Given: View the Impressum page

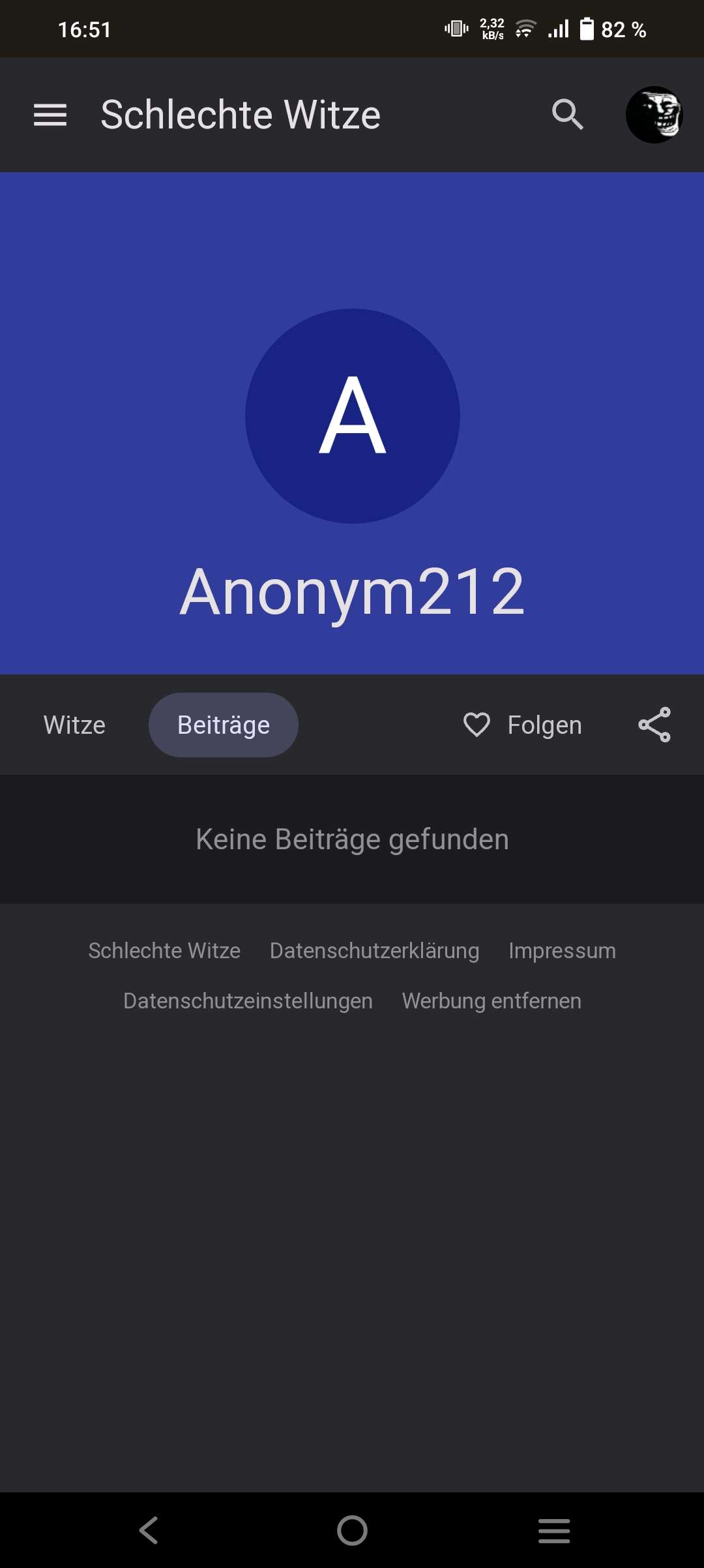Looking at the screenshot, I should click(x=562, y=951).
